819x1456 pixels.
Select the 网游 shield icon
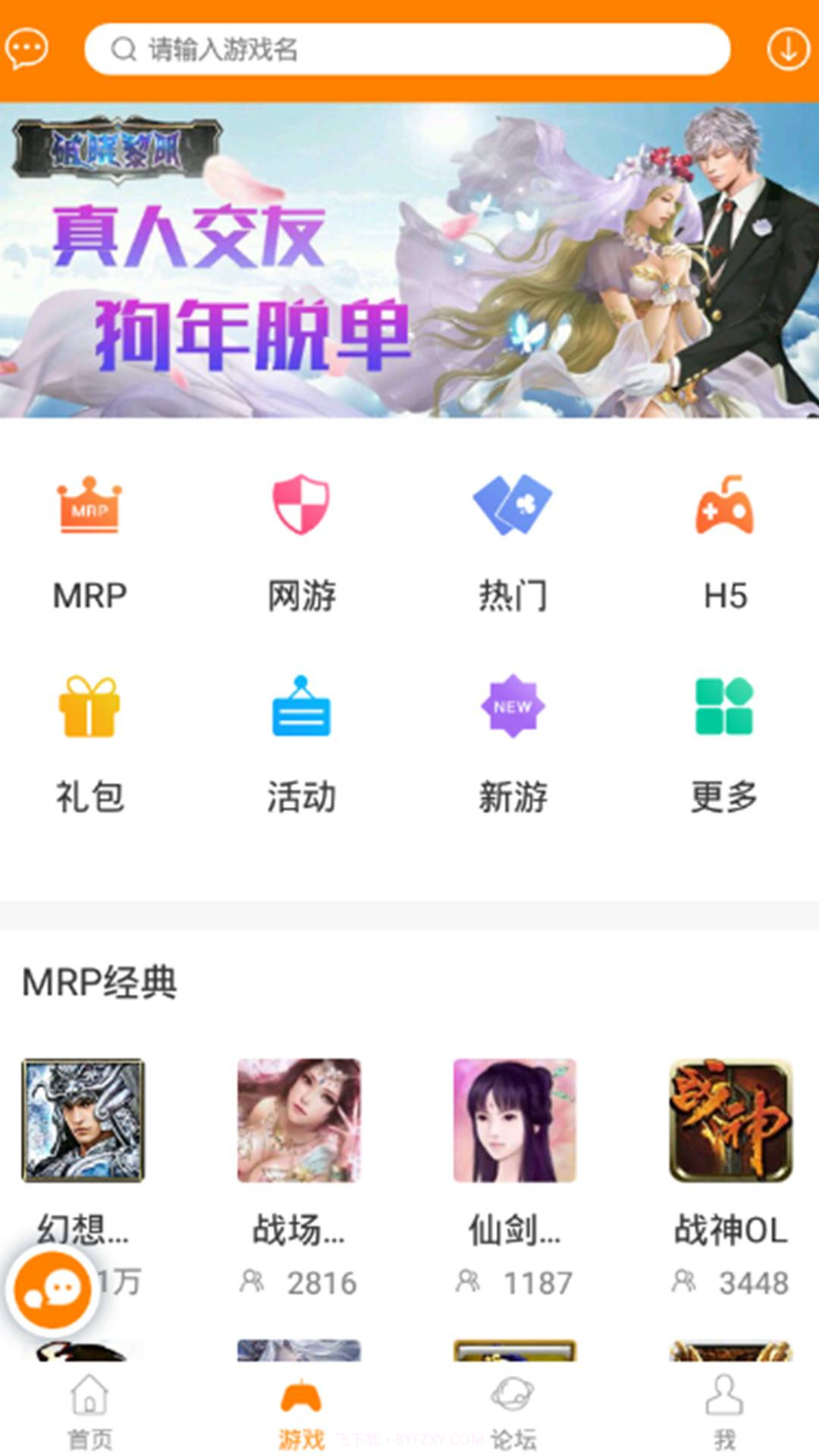tap(301, 508)
